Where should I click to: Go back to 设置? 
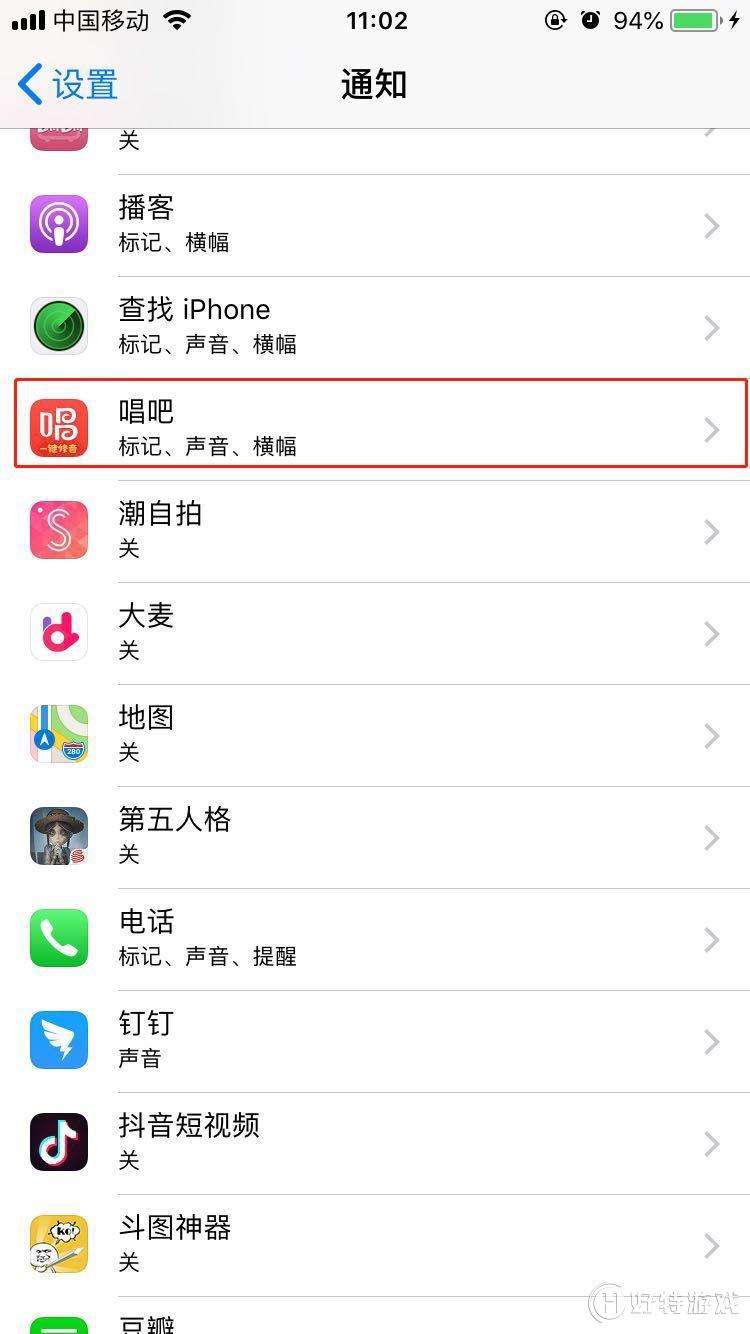pos(68,85)
